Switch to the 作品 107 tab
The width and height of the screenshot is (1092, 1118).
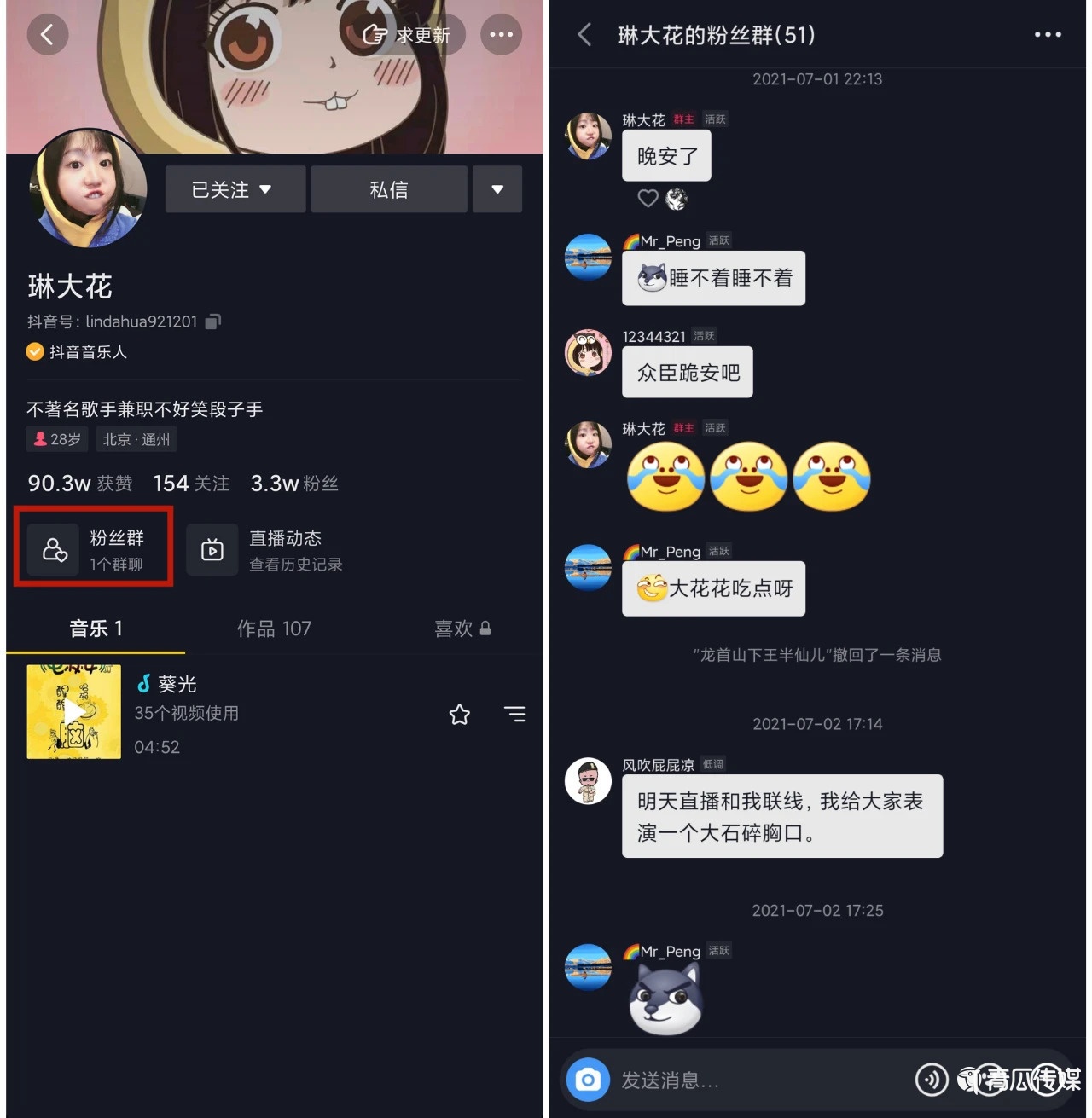click(274, 629)
